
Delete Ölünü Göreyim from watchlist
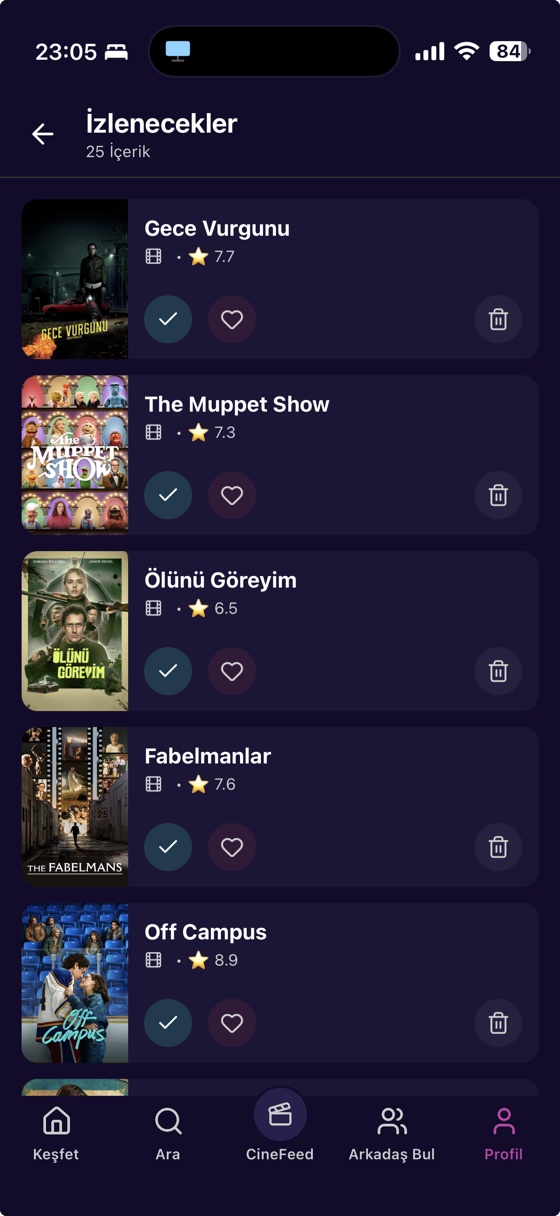point(498,671)
